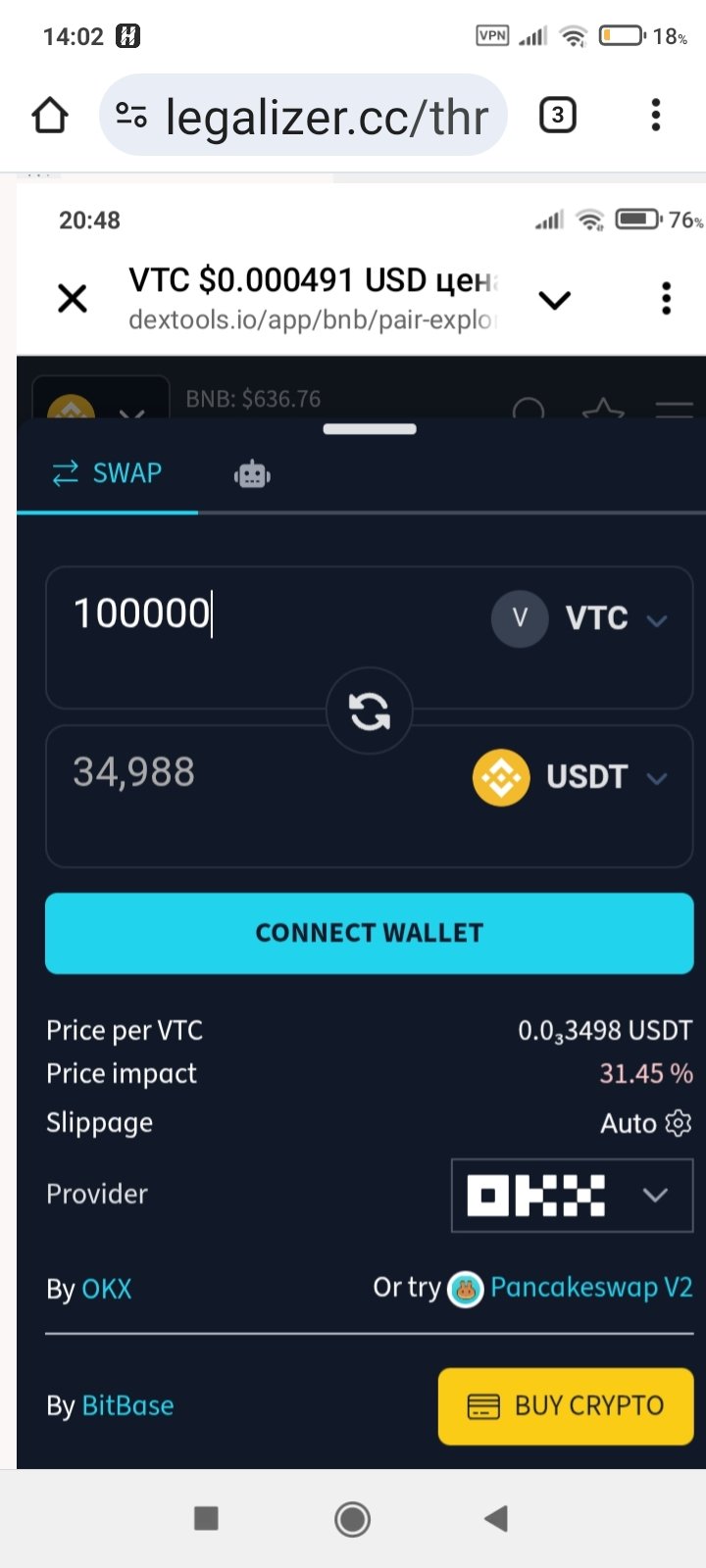Open recent apps with the square button

coord(206,1519)
